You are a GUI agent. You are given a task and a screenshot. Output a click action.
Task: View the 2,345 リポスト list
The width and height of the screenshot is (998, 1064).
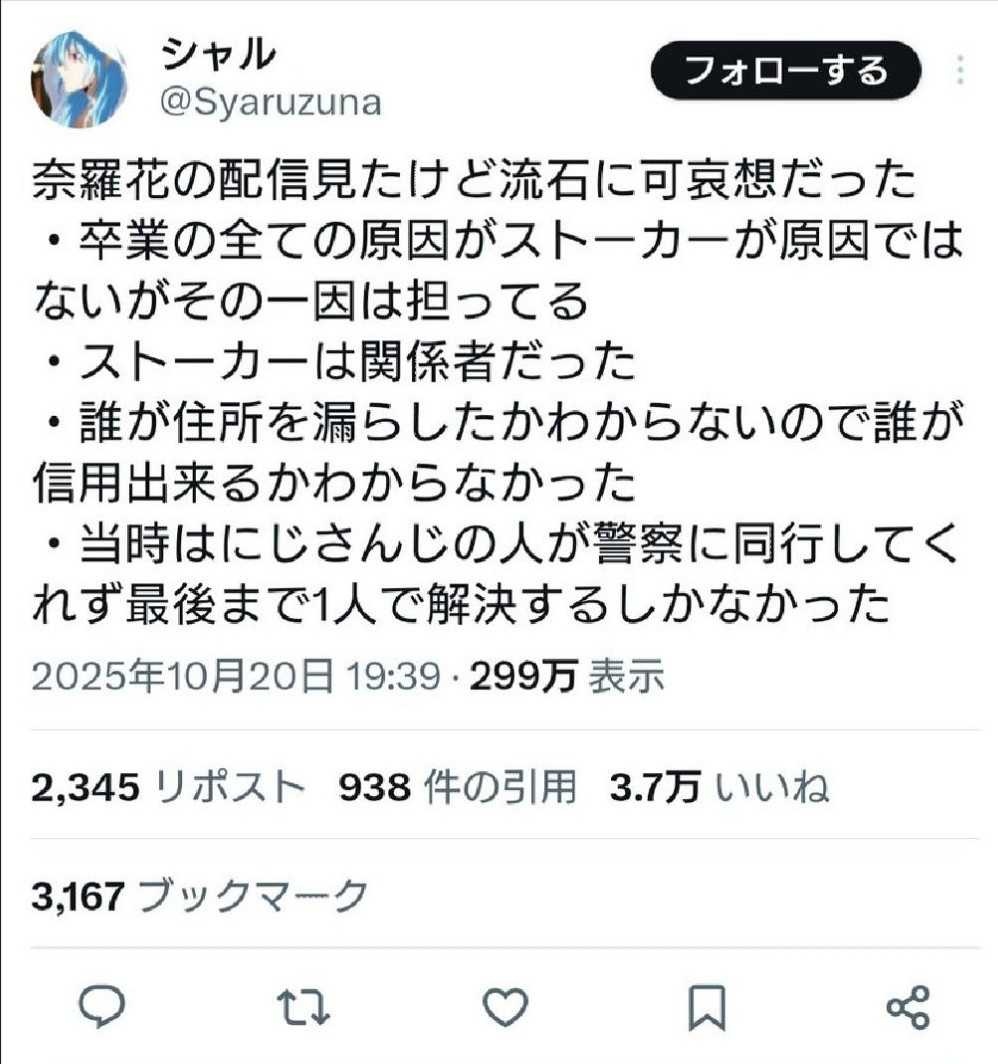coord(167,789)
